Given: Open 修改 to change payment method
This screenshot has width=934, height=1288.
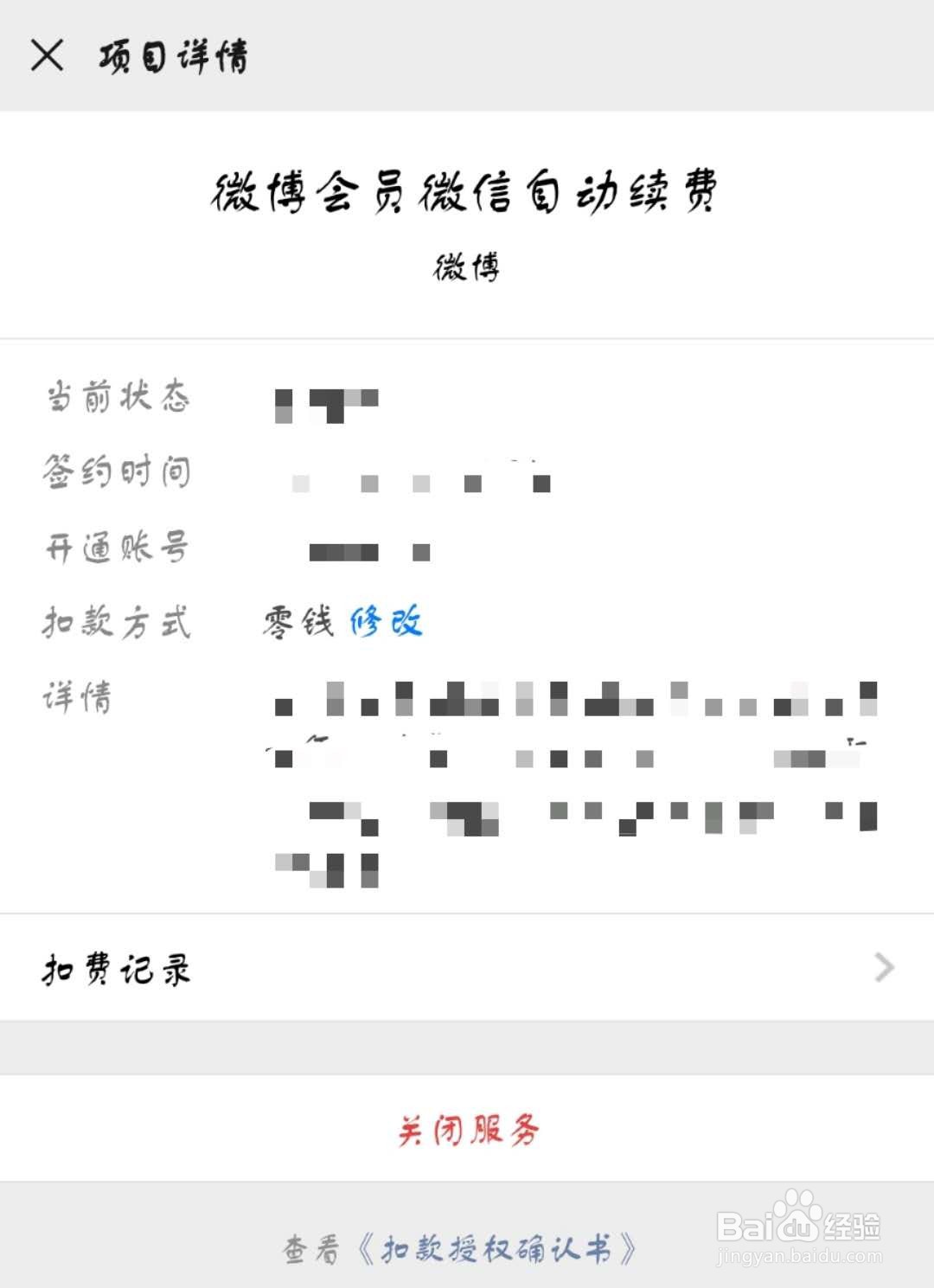Looking at the screenshot, I should (387, 620).
